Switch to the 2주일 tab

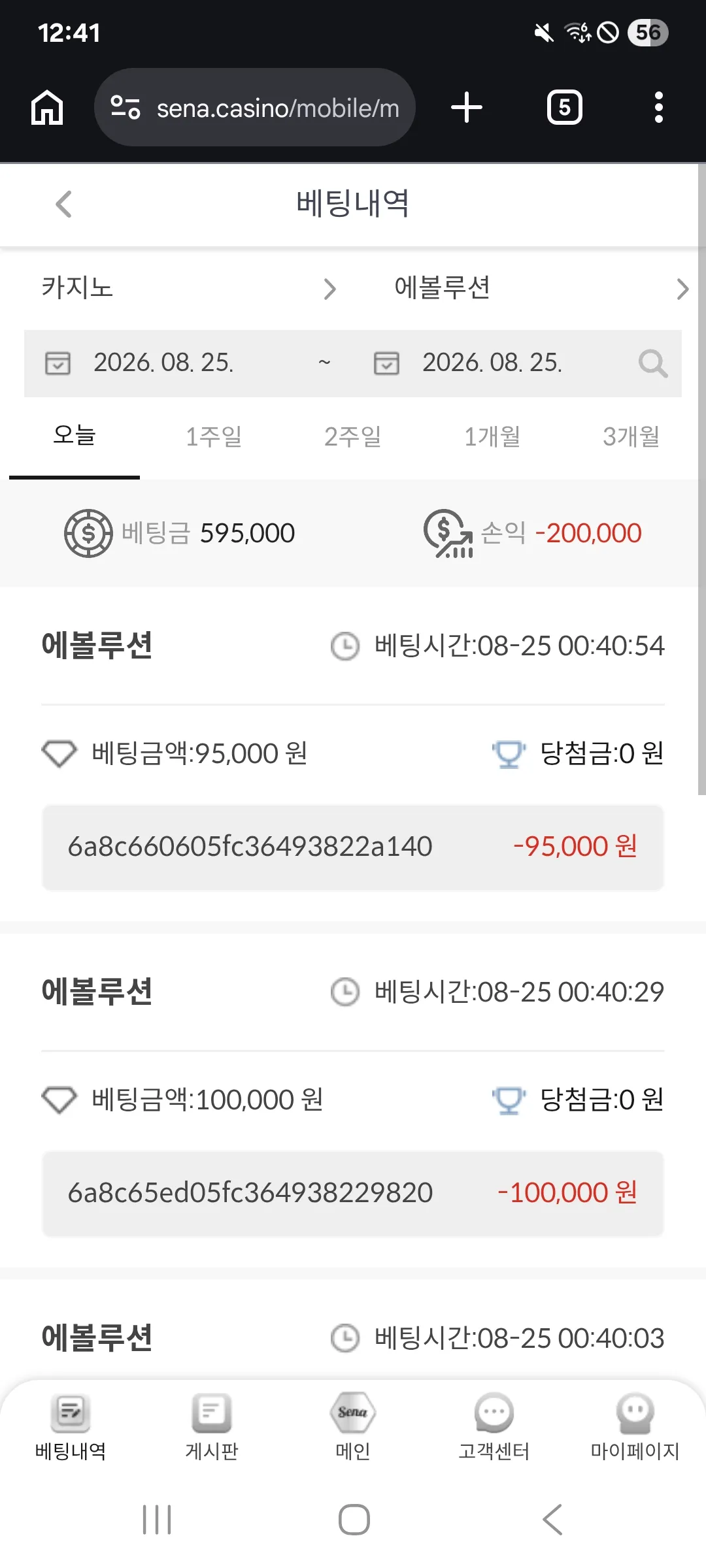pos(353,436)
